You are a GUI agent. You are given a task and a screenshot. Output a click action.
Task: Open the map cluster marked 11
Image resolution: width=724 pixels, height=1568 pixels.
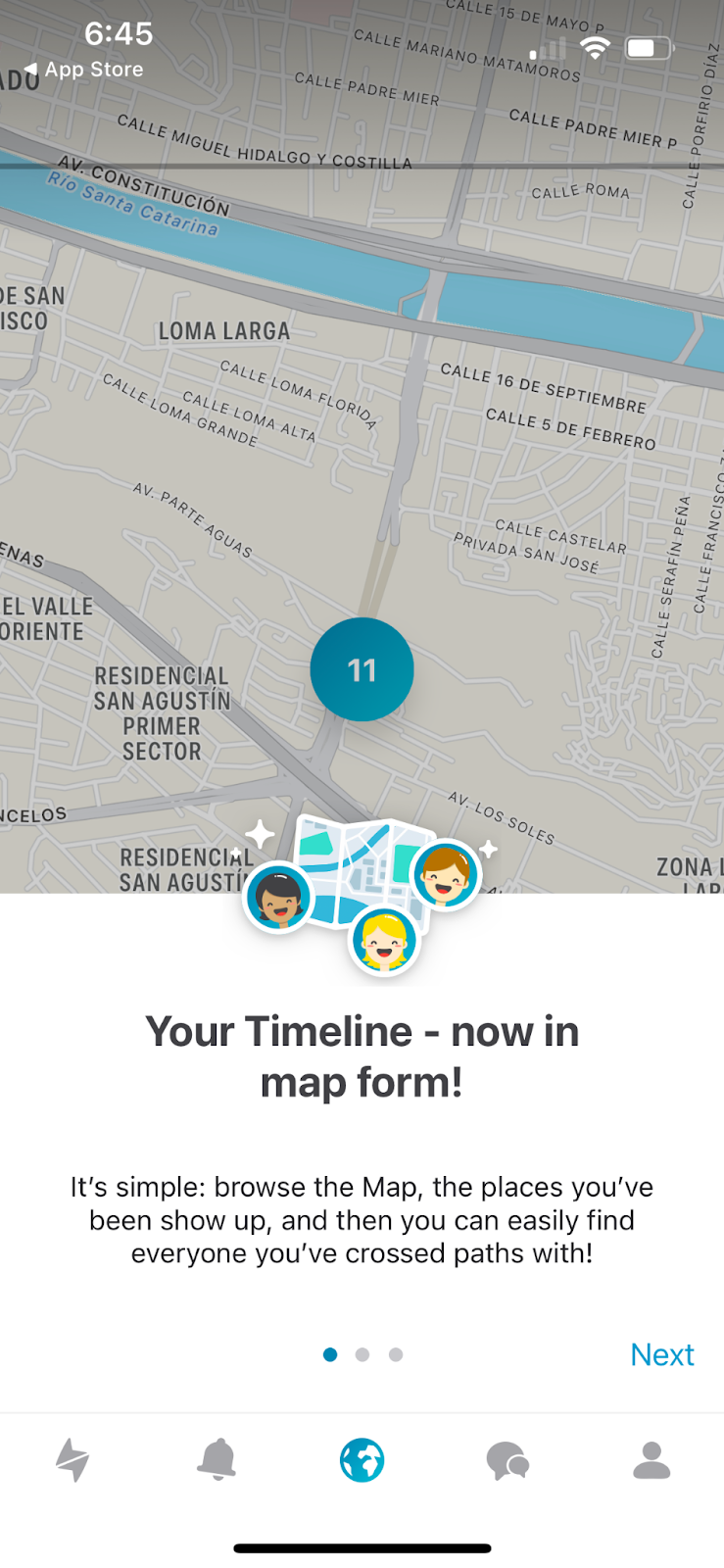click(x=362, y=669)
